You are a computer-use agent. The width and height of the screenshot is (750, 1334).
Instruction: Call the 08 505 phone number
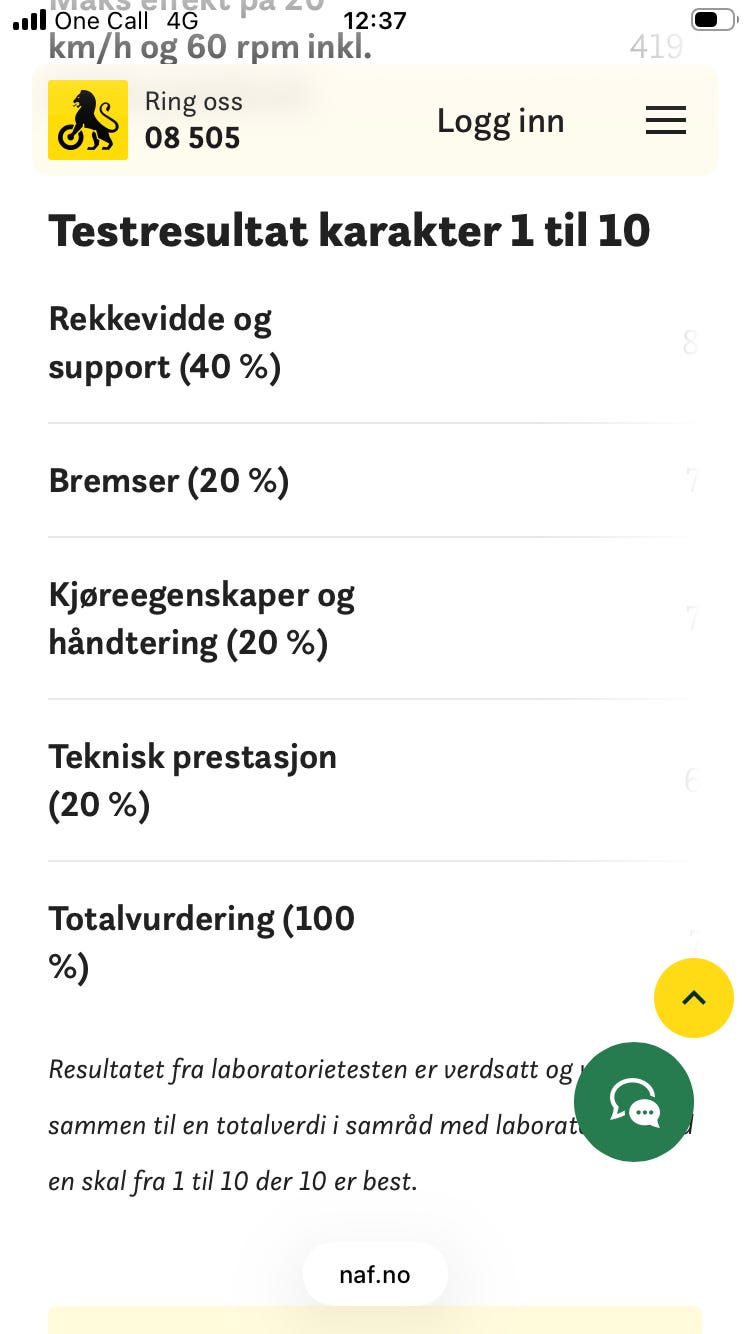pyautogui.click(x=192, y=138)
